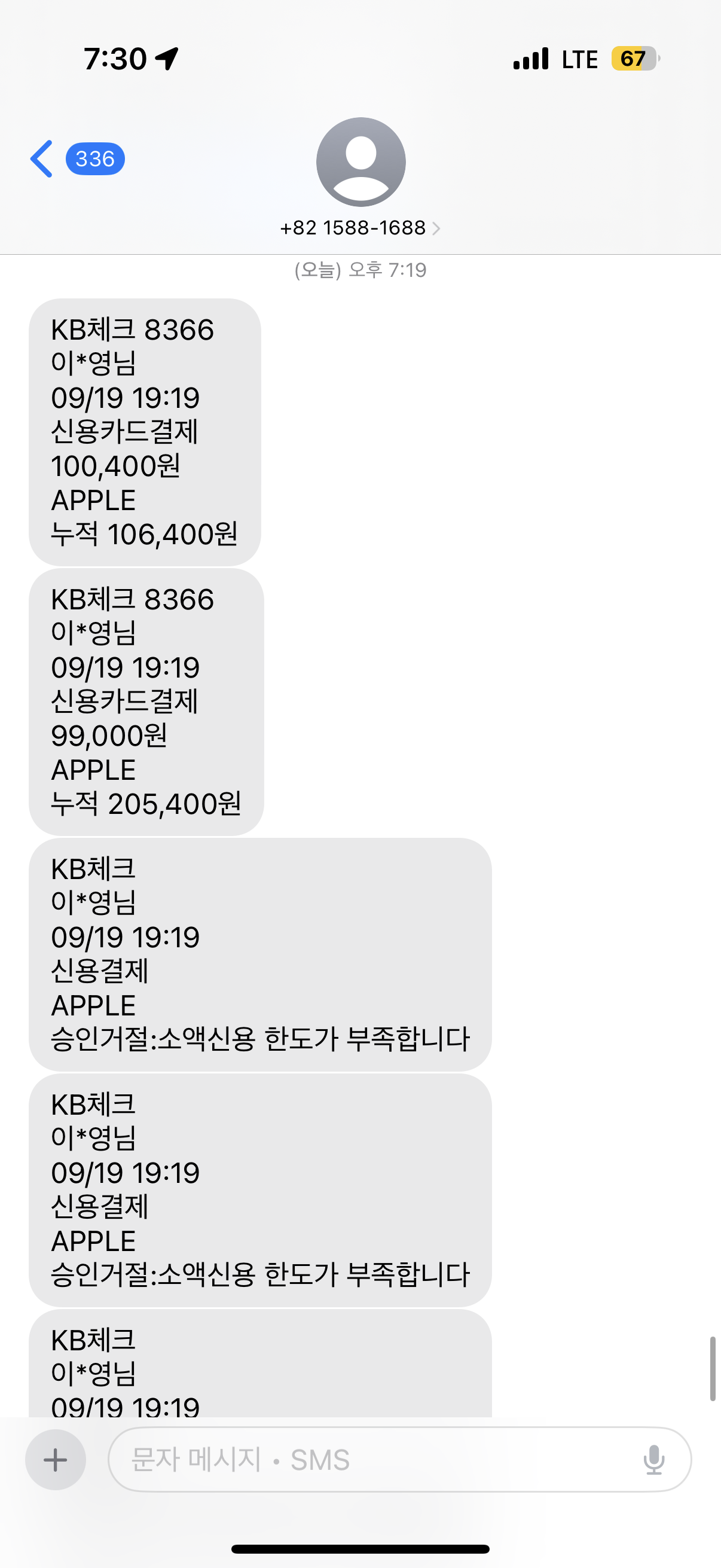Open contact details for +82 1588-1688
The width and height of the screenshot is (721, 1568).
coord(360,228)
